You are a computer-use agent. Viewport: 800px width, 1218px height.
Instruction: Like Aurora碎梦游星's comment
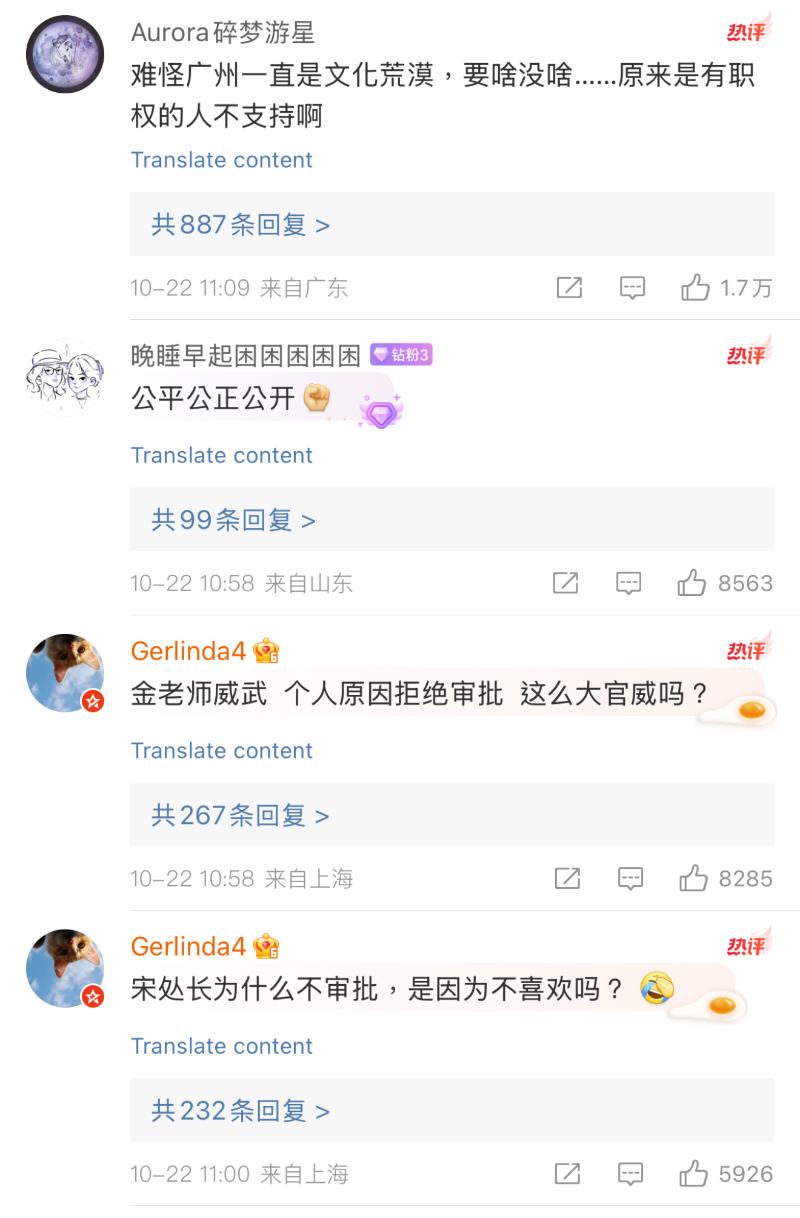695,288
